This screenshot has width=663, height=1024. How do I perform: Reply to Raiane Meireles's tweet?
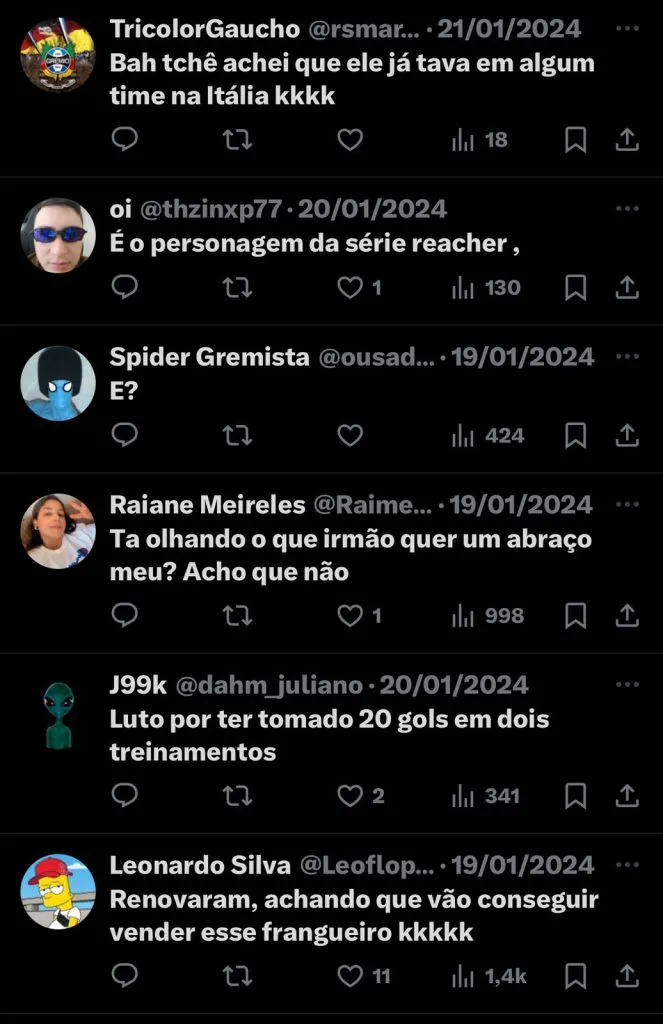click(124, 616)
